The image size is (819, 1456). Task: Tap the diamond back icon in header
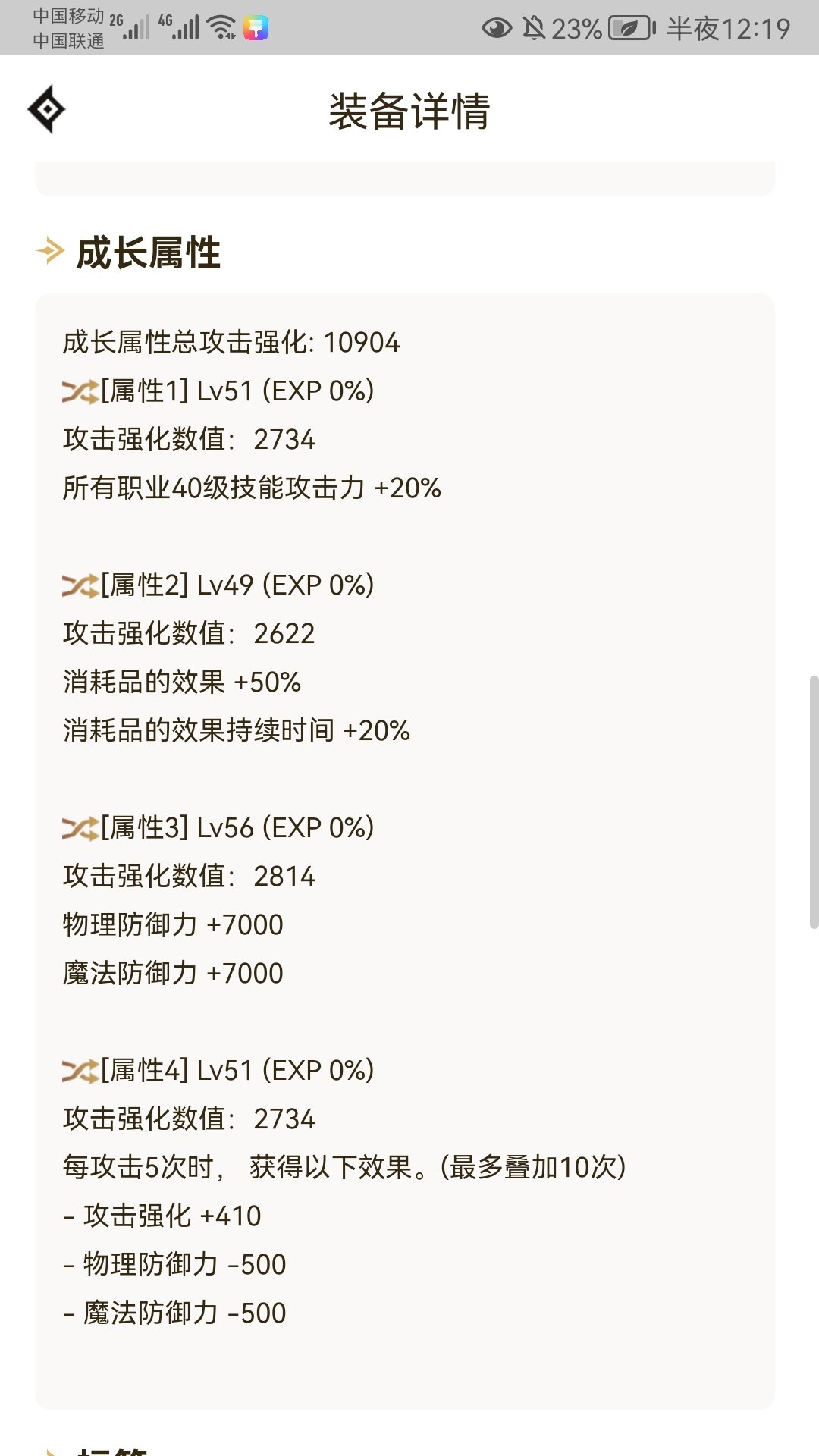(47, 109)
